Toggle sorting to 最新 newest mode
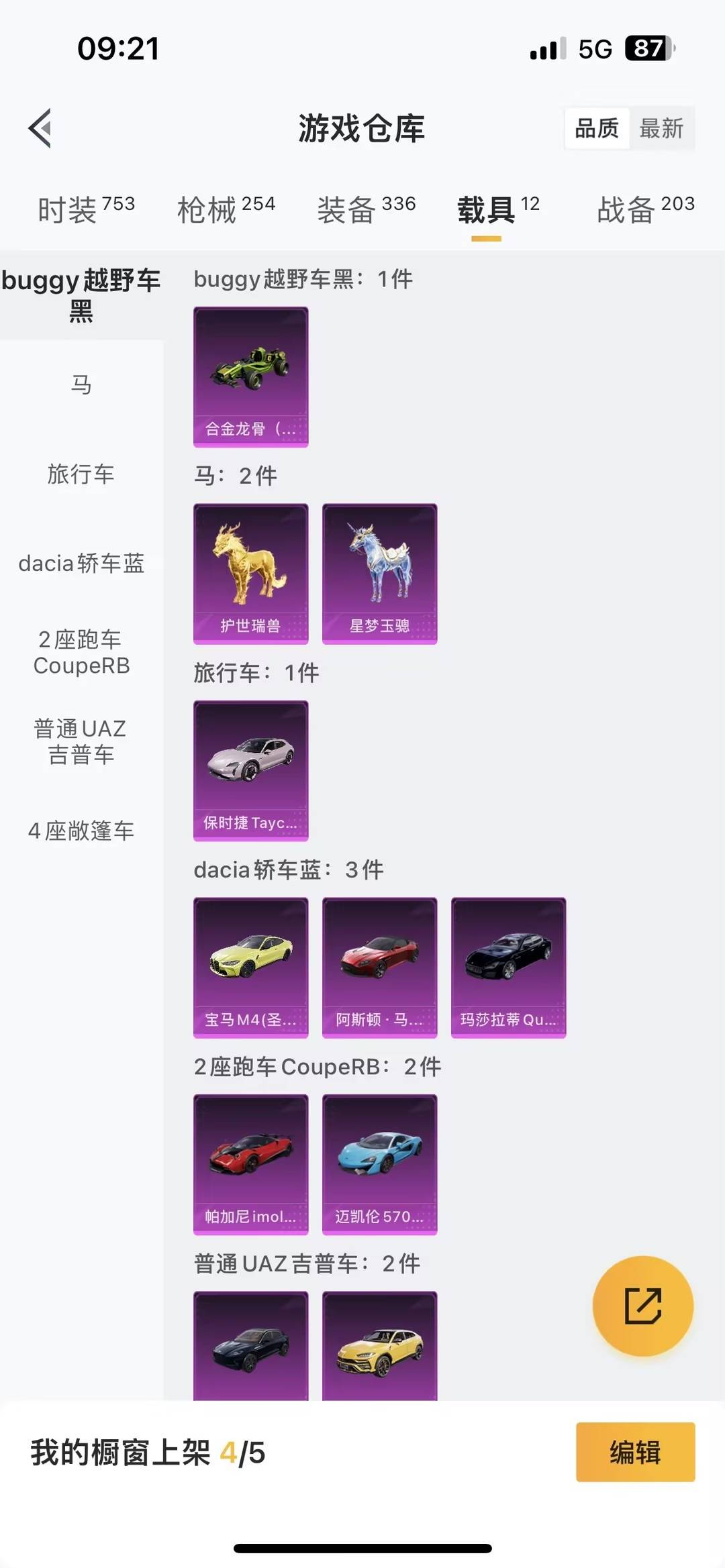 (662, 129)
